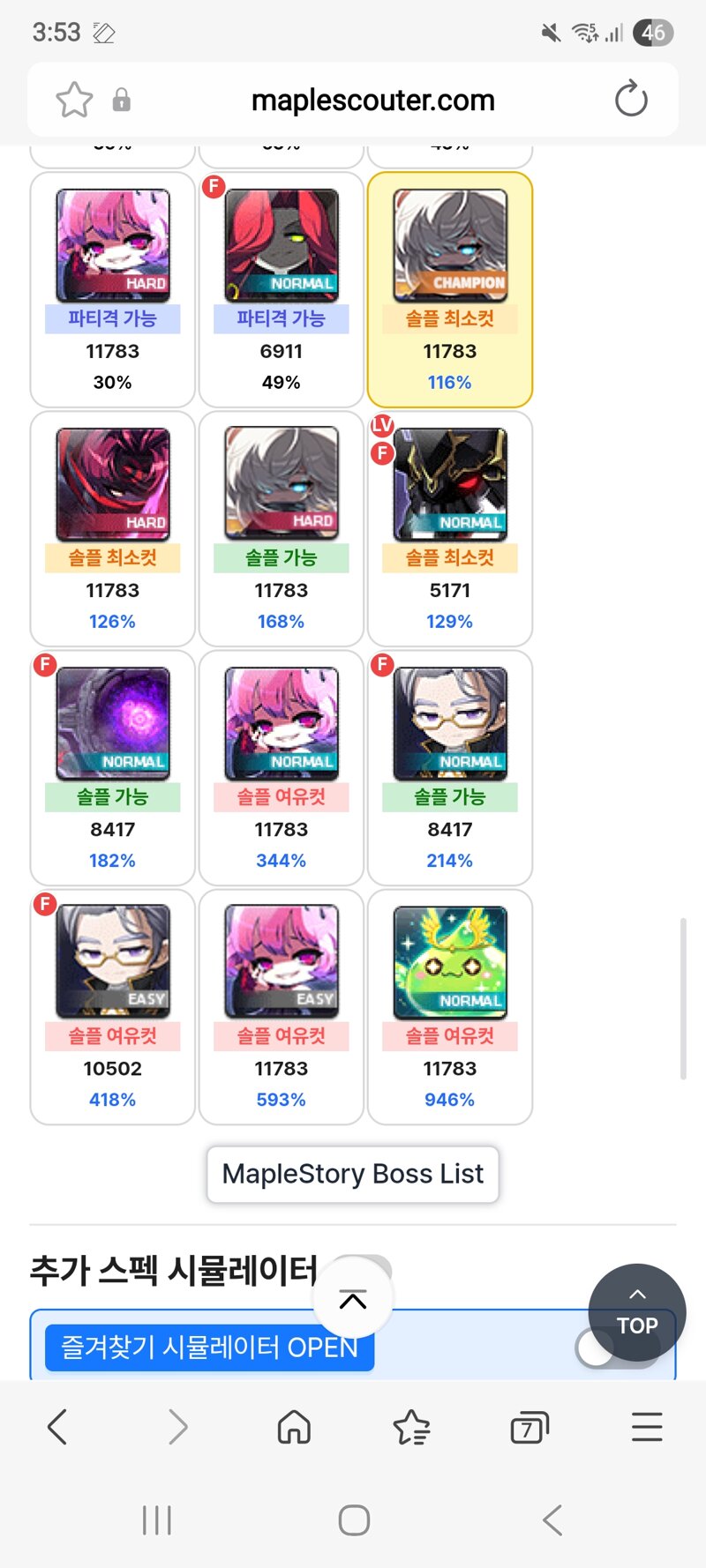Select the green slime NORMAL card at 946%

(x=449, y=1006)
